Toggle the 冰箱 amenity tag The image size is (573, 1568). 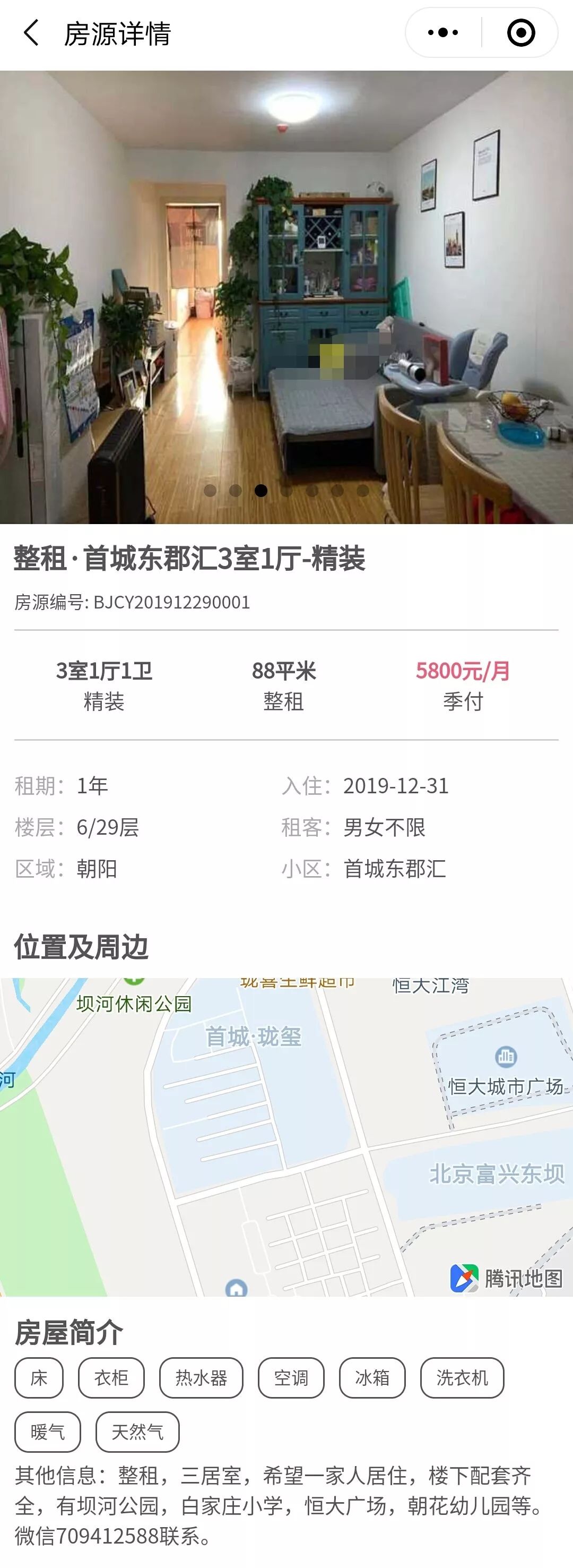pos(373,1377)
